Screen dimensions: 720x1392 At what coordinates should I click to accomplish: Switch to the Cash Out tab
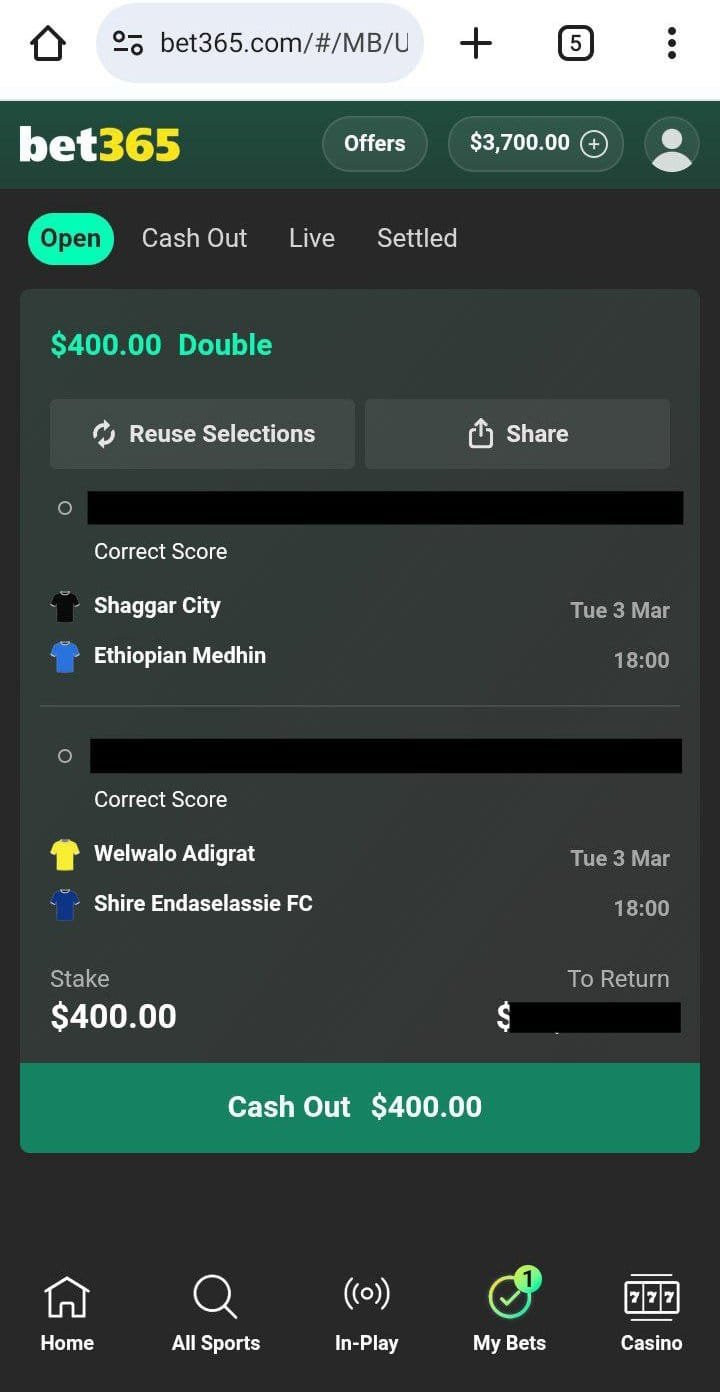coord(194,238)
